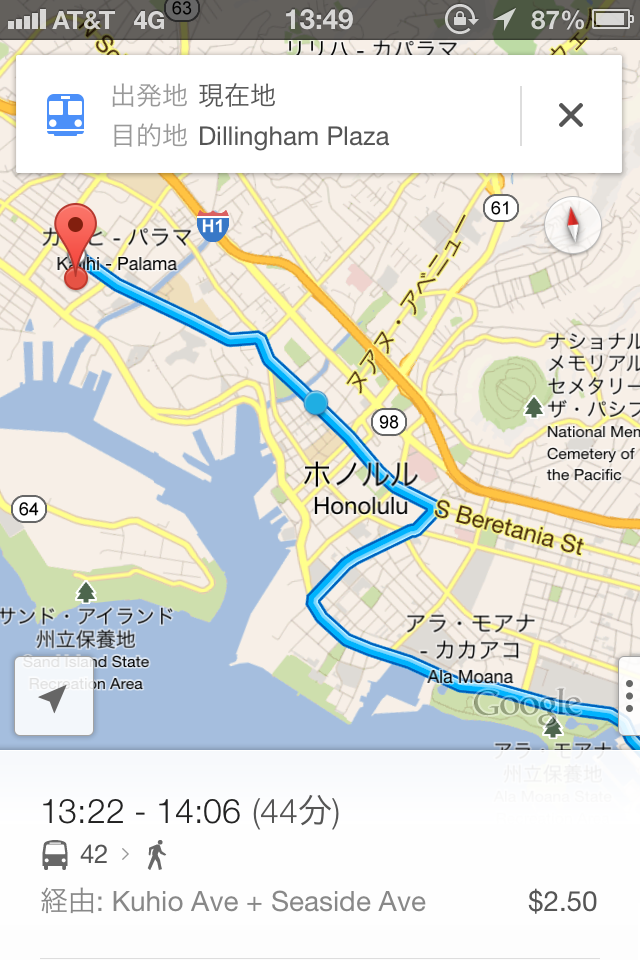The width and height of the screenshot is (640, 960).
Task: Tap the compass to reset map orientation
Action: tap(573, 225)
